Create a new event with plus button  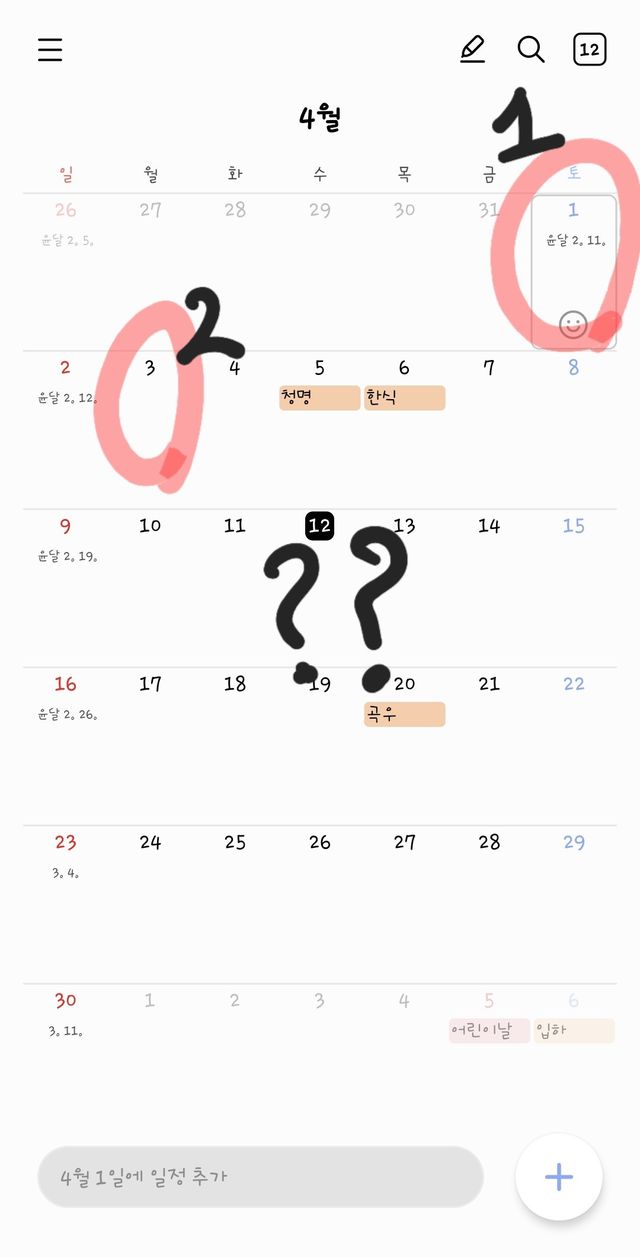coord(559,1176)
